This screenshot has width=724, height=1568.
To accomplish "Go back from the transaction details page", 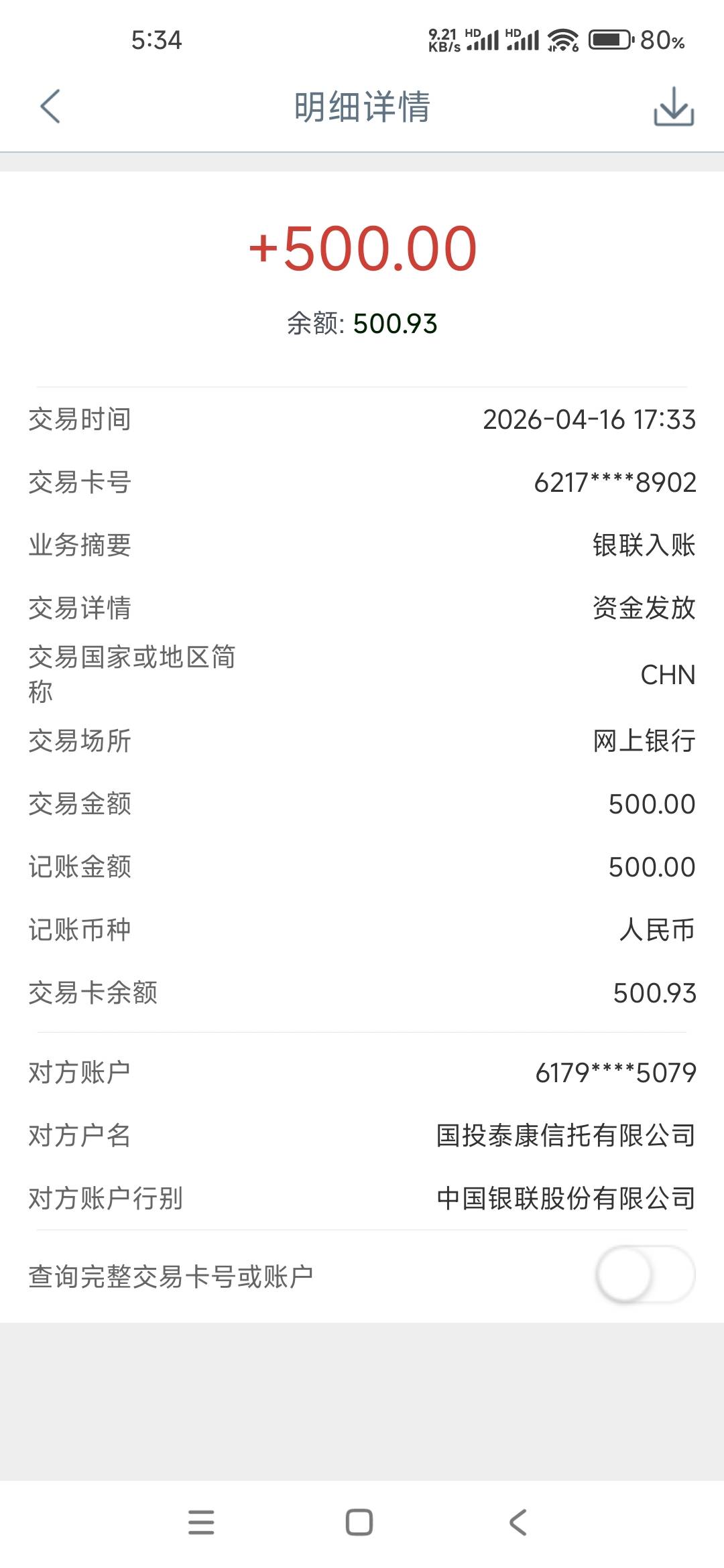I will coord(50,107).
